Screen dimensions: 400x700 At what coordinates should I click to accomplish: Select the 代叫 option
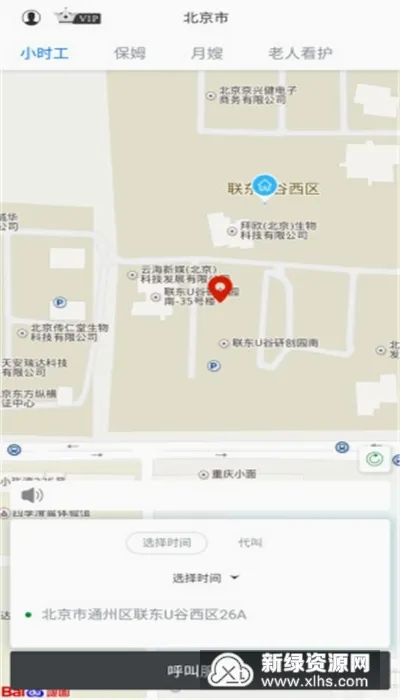tap(250, 543)
